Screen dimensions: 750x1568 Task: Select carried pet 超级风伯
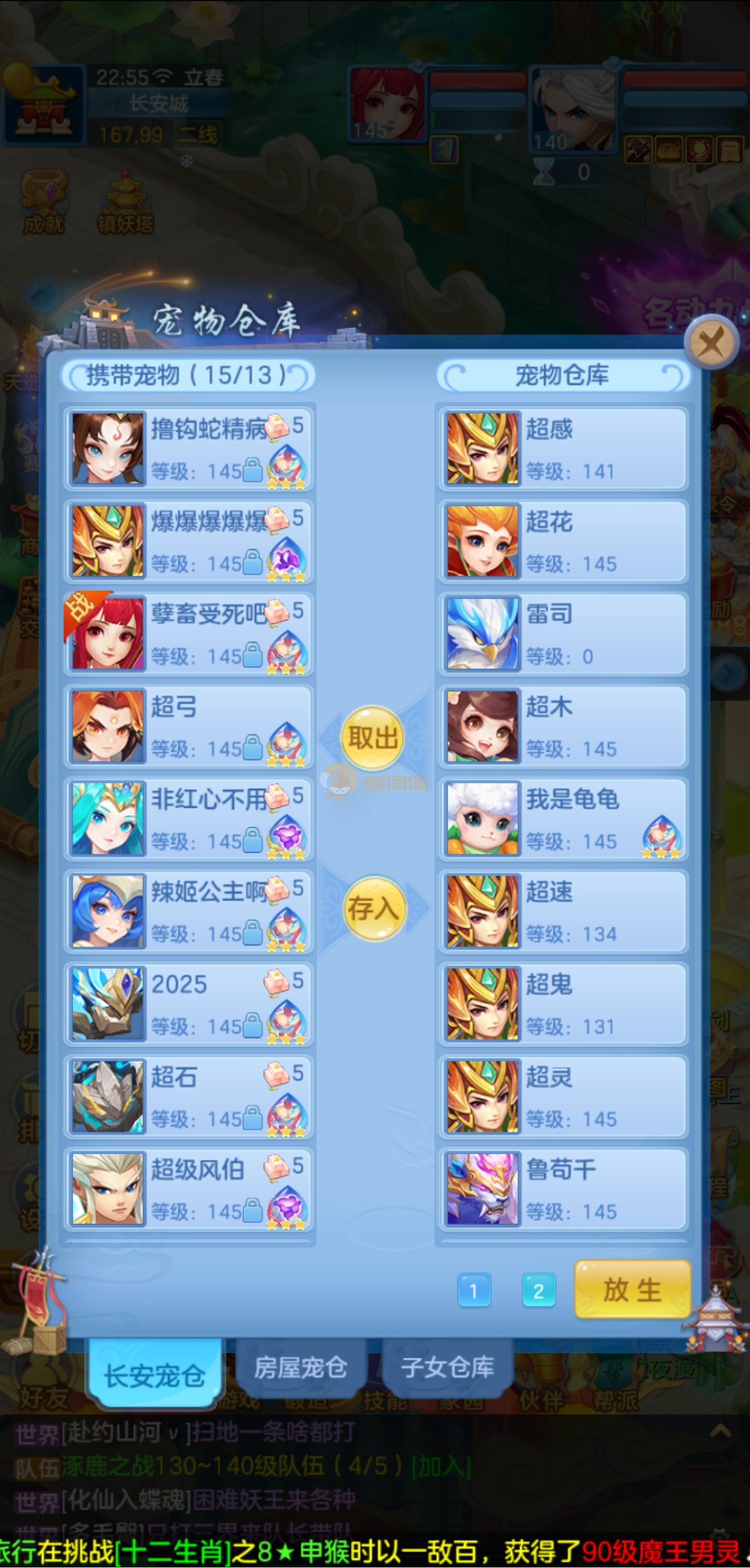click(x=189, y=1188)
